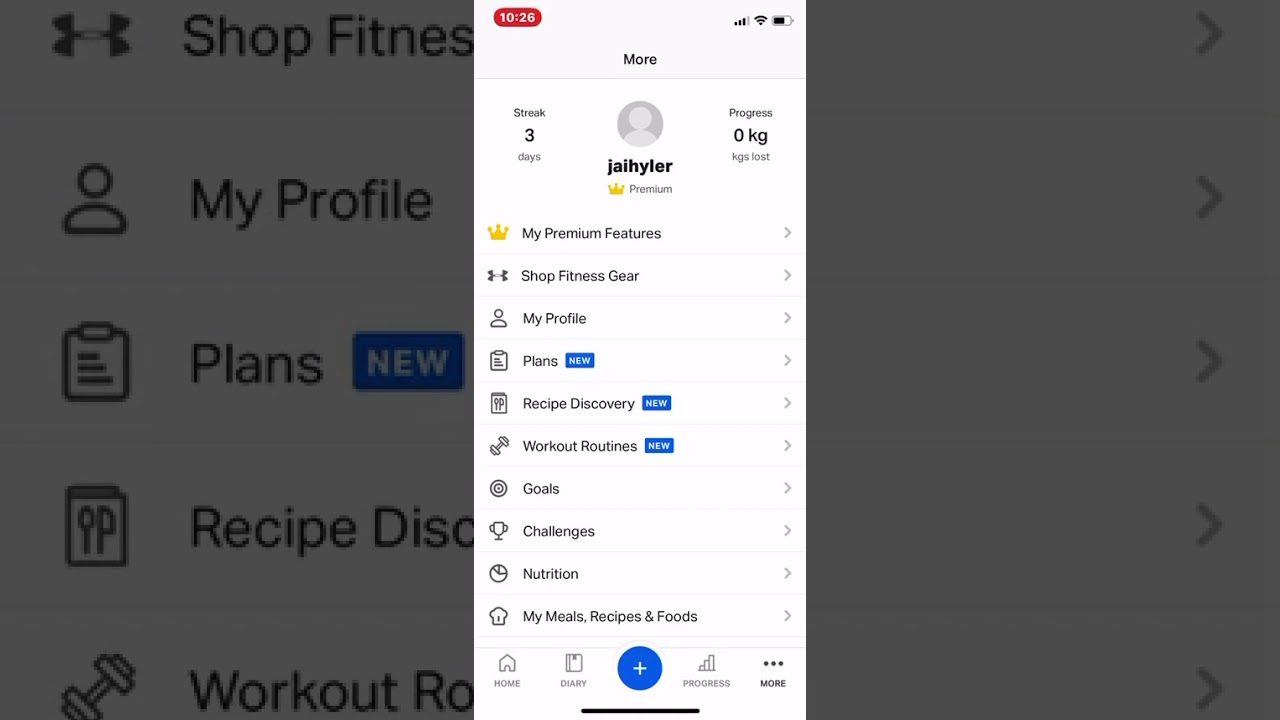Open Goals settings
Image resolution: width=1280 pixels, height=720 pixels.
pyautogui.click(x=639, y=489)
